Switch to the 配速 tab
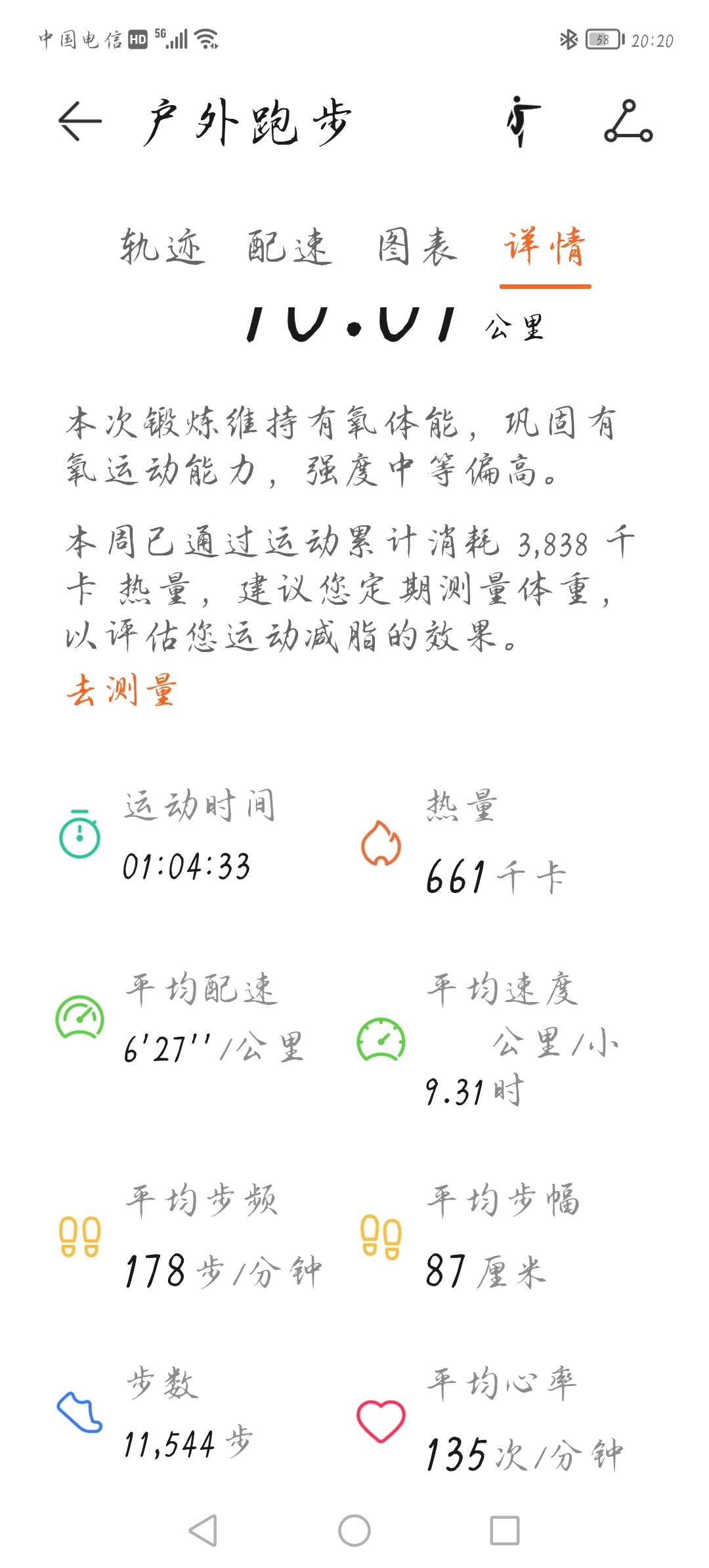 point(289,247)
